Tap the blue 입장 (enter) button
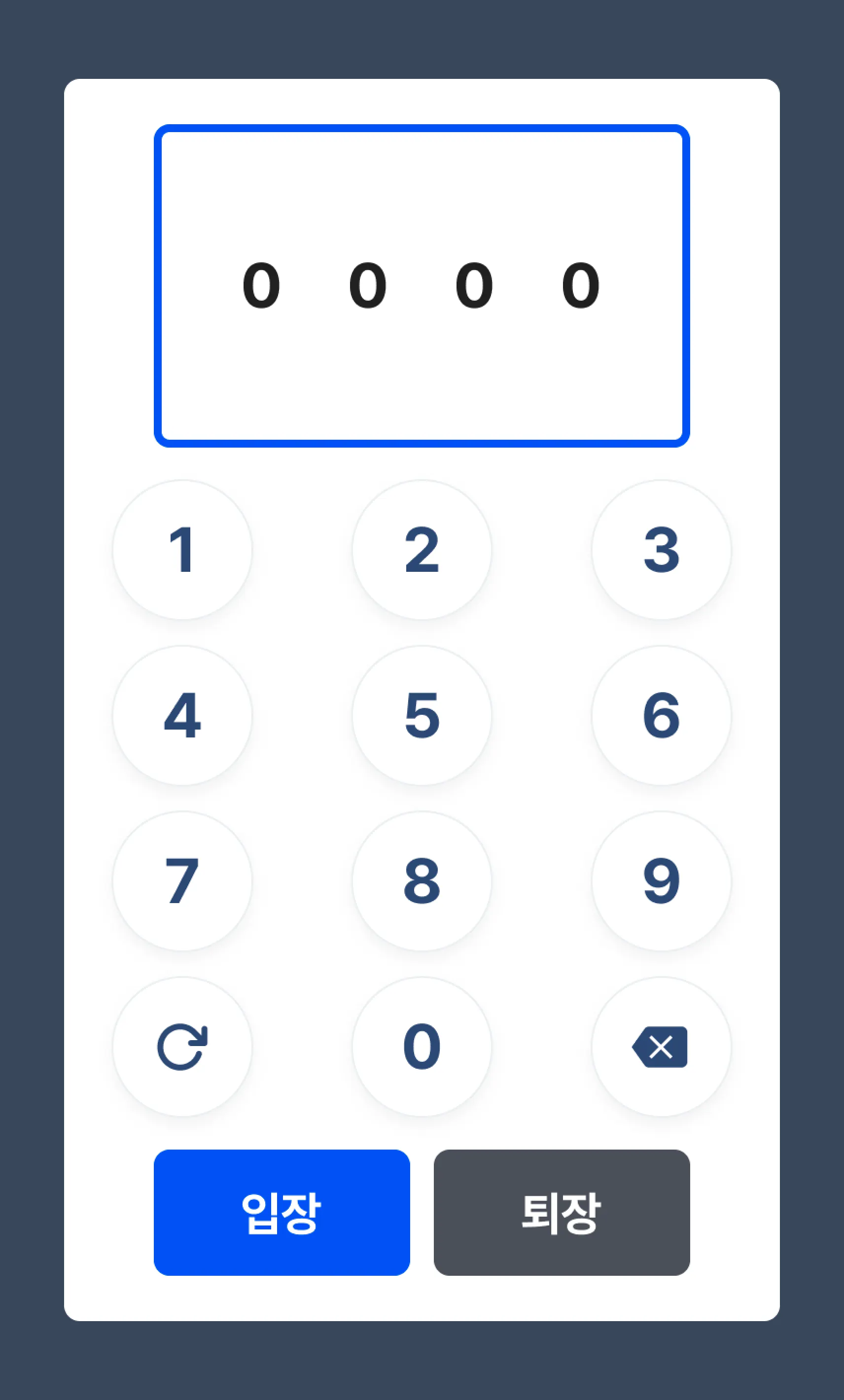The height and width of the screenshot is (1400, 844). point(281,1213)
